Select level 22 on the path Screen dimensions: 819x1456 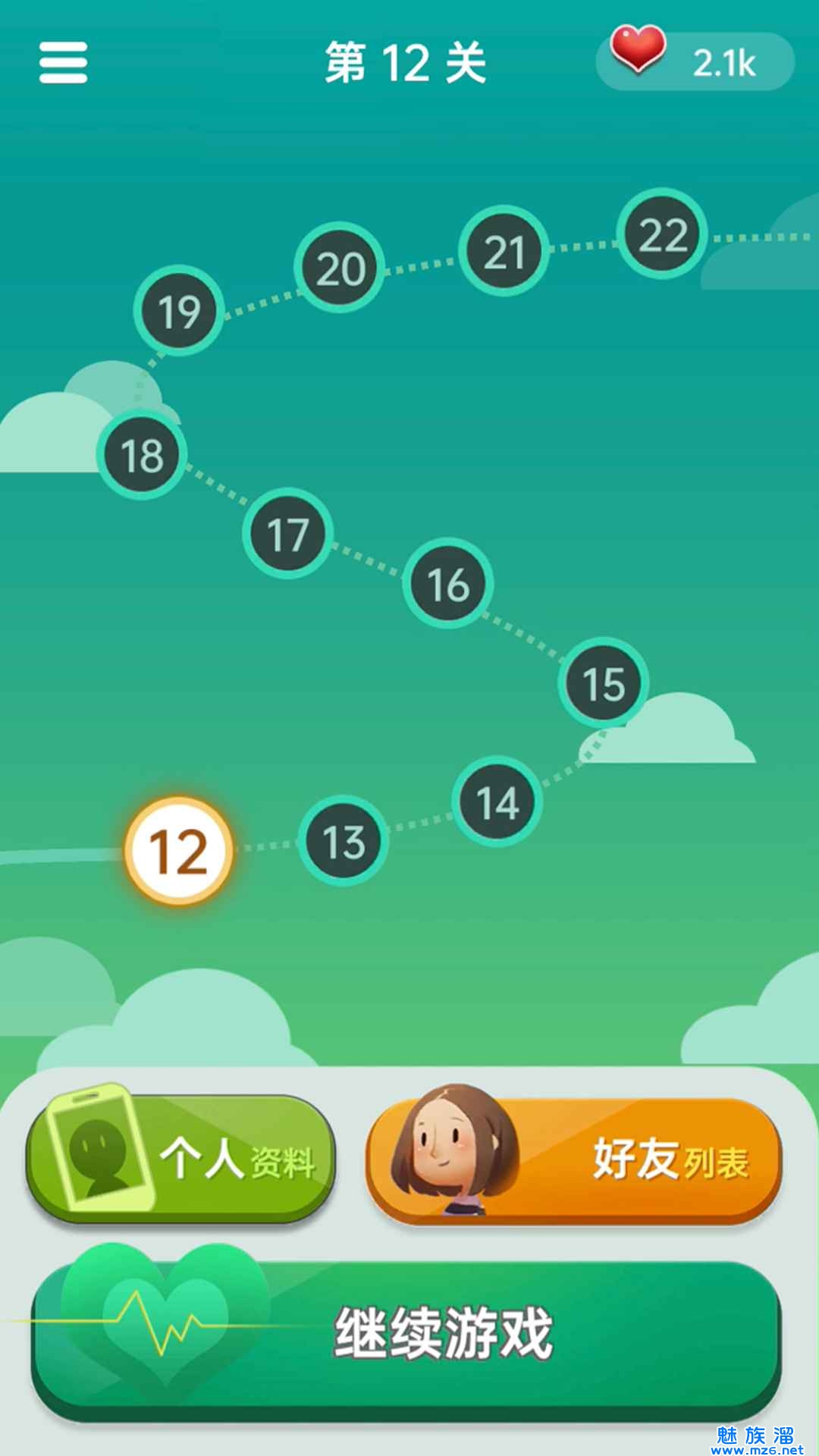[663, 234]
